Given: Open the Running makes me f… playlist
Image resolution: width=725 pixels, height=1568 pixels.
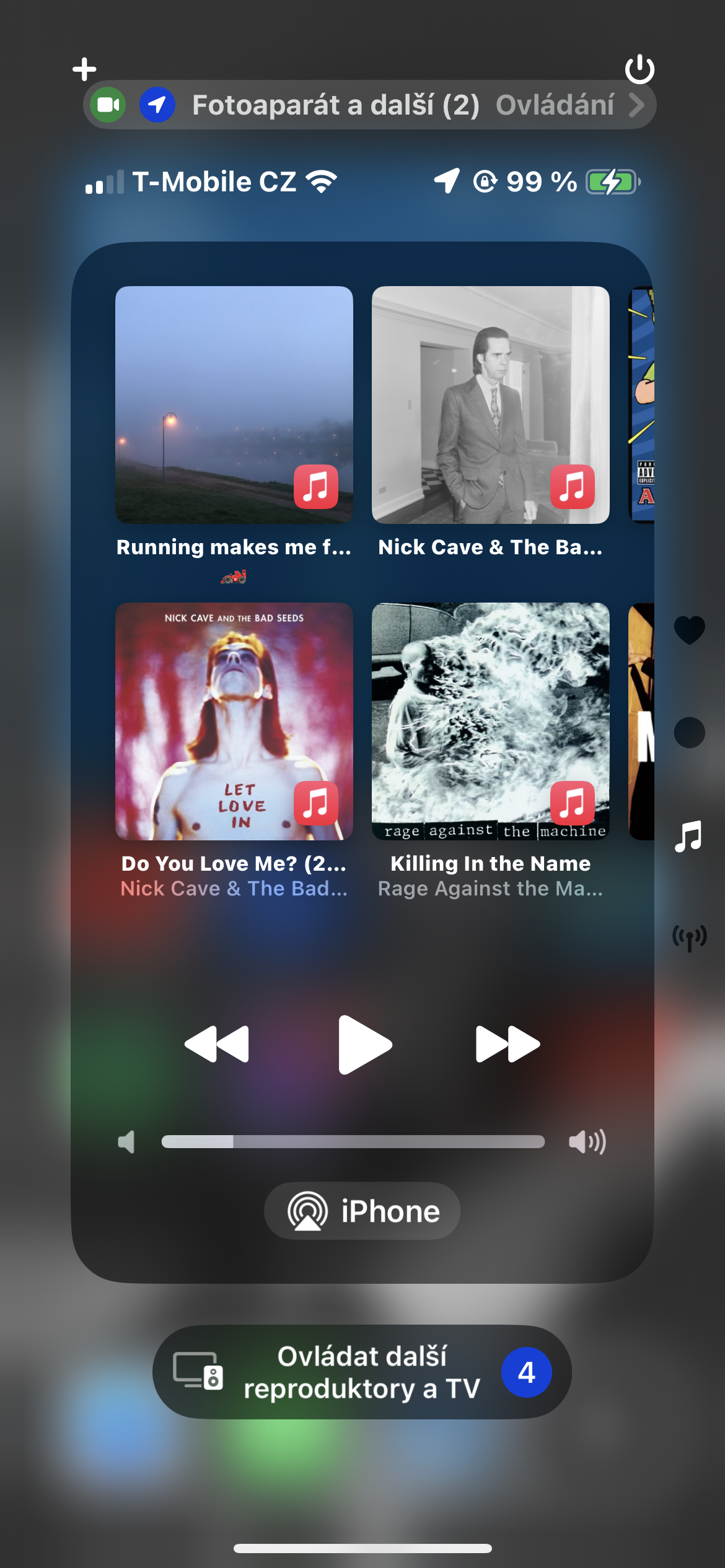Looking at the screenshot, I should pyautogui.click(x=234, y=406).
